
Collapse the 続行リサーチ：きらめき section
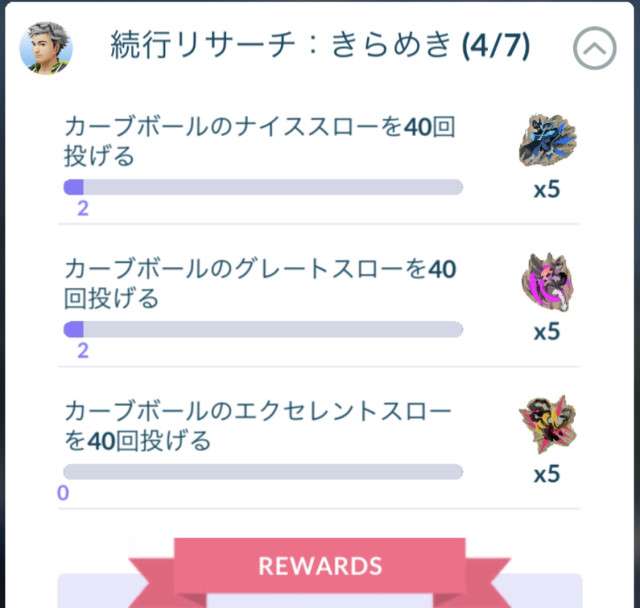[595, 47]
